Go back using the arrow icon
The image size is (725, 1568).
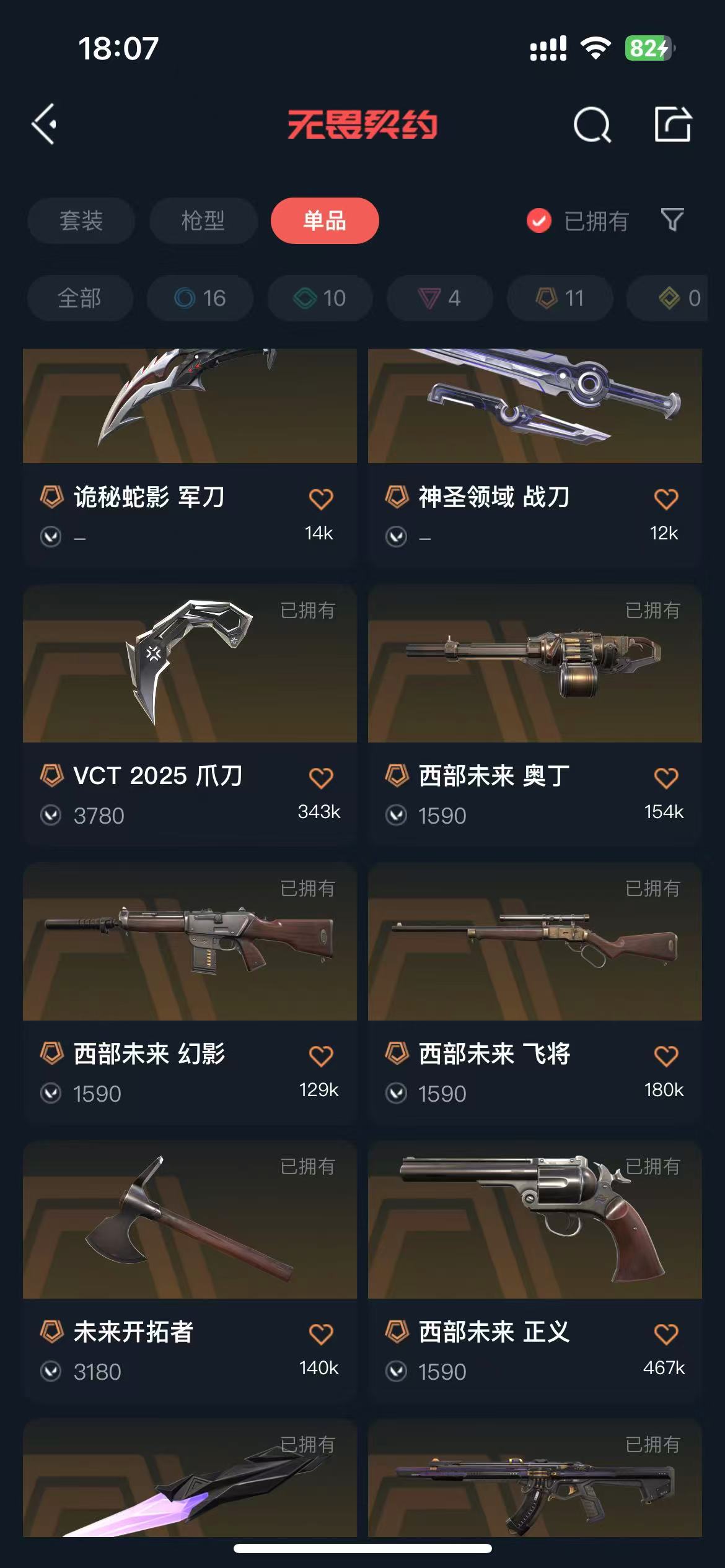pyautogui.click(x=45, y=124)
